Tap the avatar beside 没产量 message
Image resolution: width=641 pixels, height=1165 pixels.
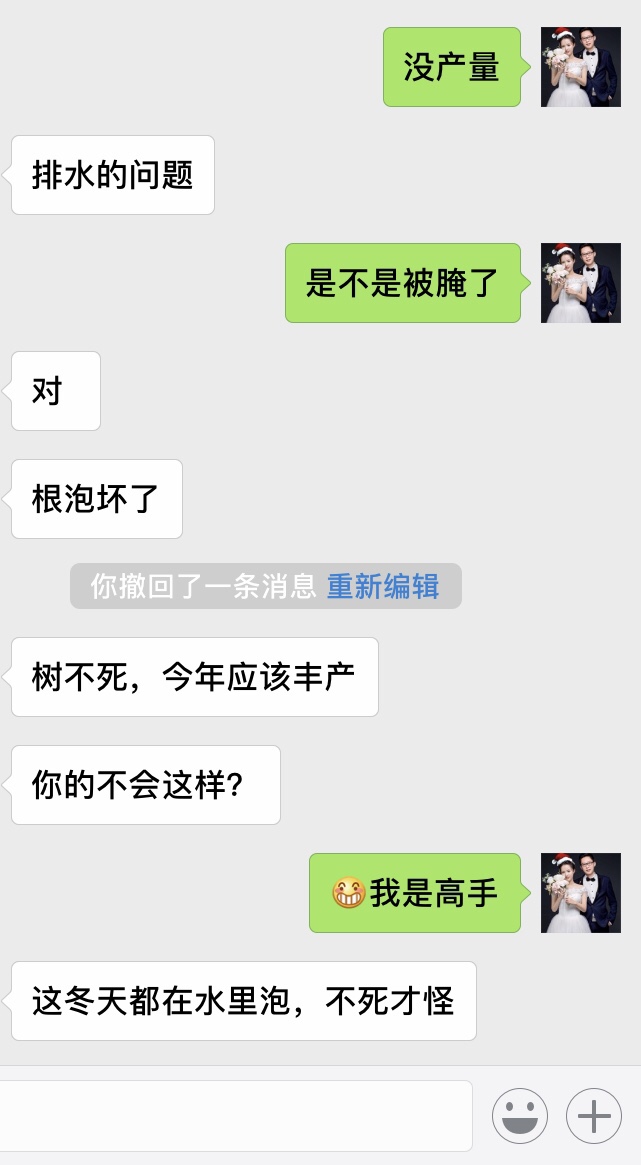(581, 67)
